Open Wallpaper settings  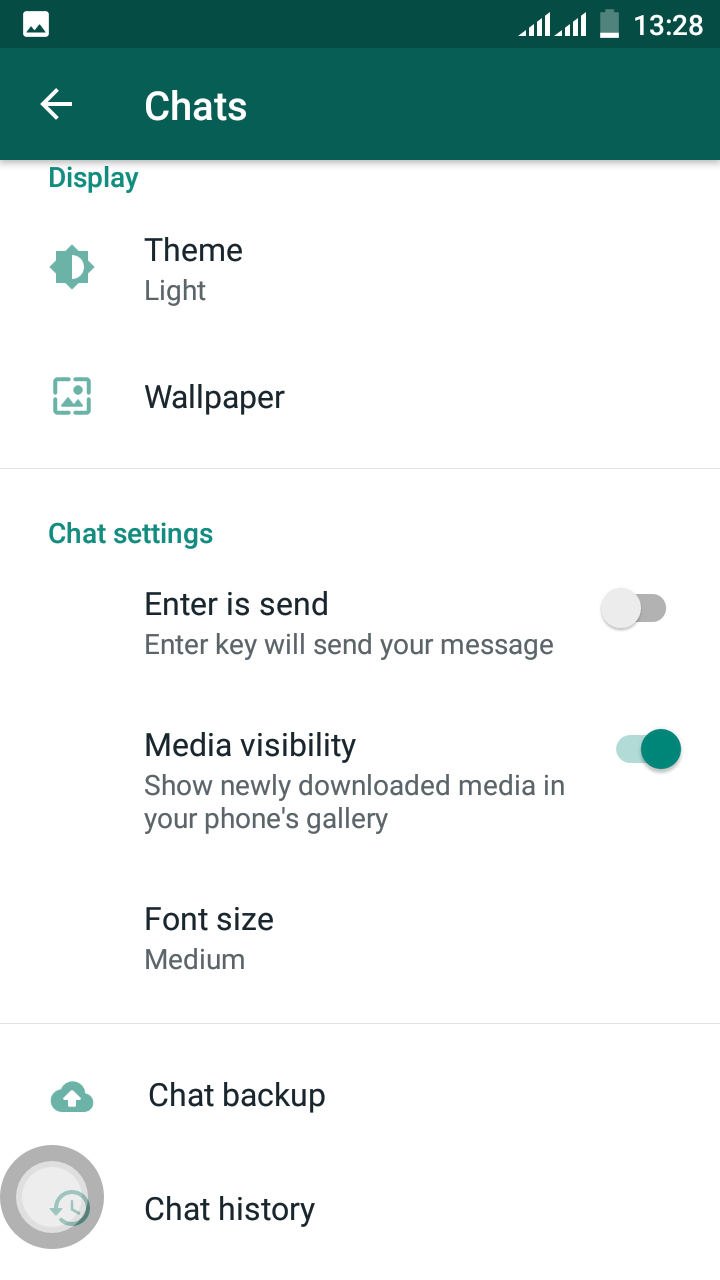(x=360, y=397)
